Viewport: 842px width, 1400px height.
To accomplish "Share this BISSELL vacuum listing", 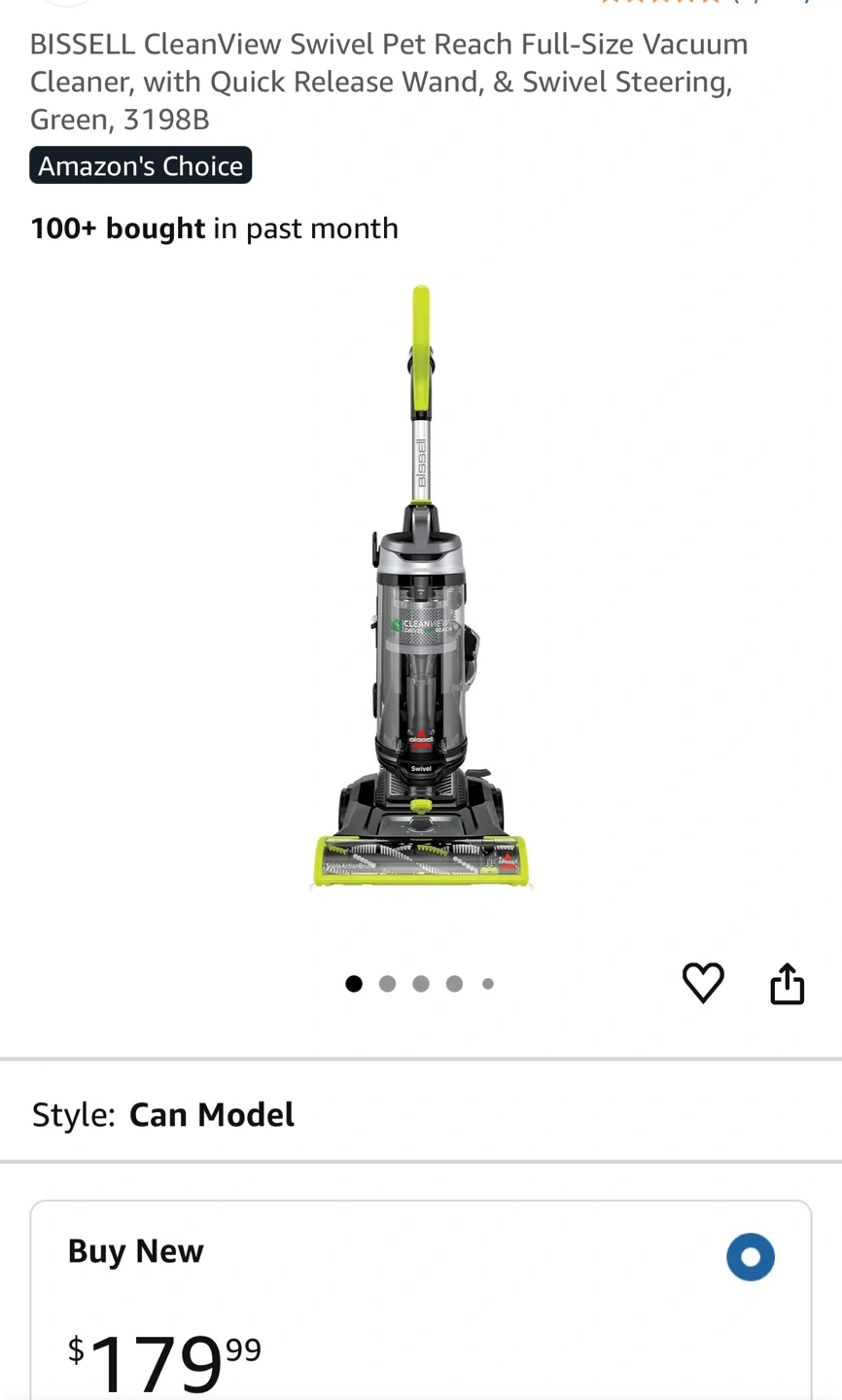I will [x=788, y=983].
